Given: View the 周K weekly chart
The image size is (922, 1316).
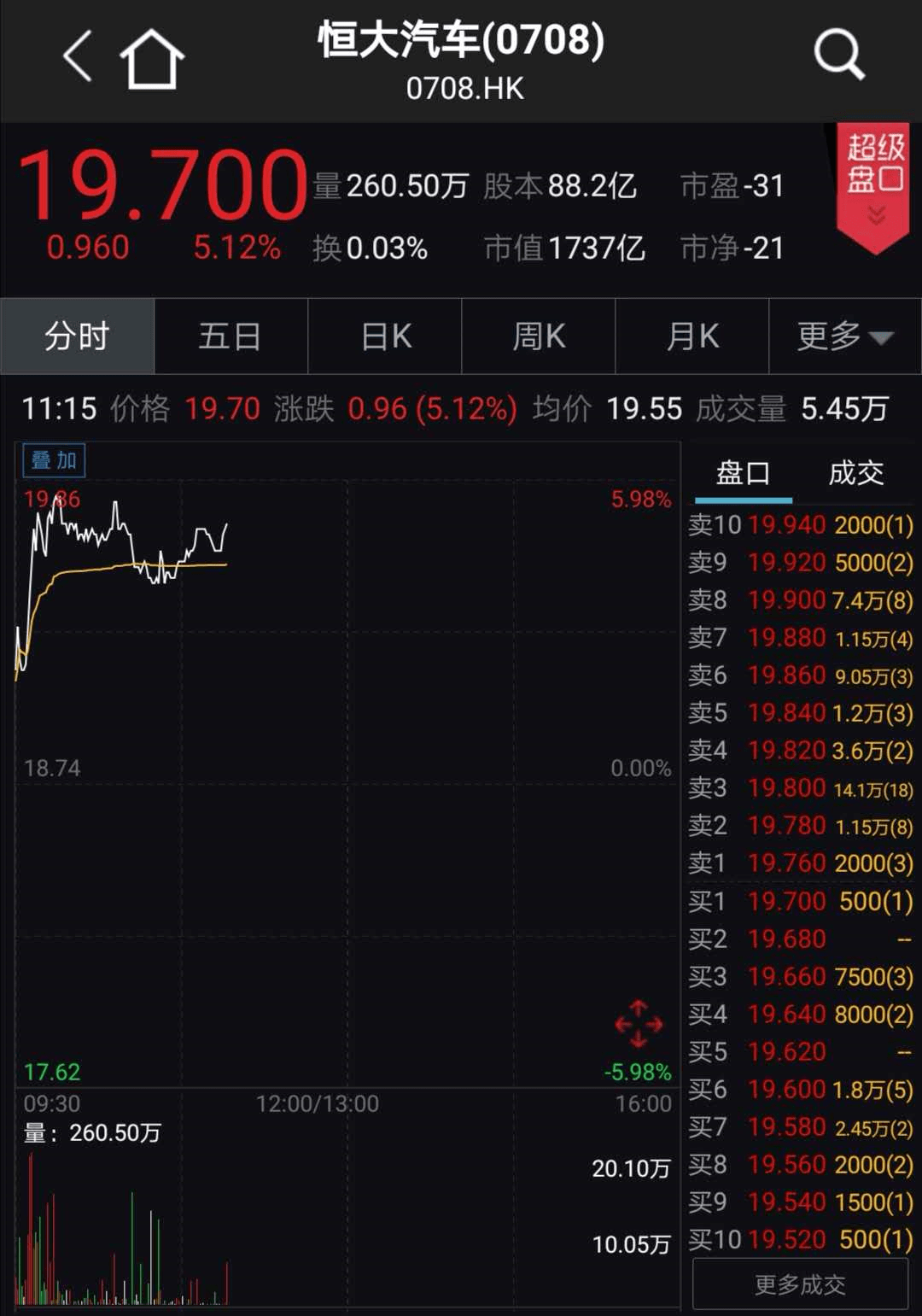Looking at the screenshot, I should tap(538, 336).
